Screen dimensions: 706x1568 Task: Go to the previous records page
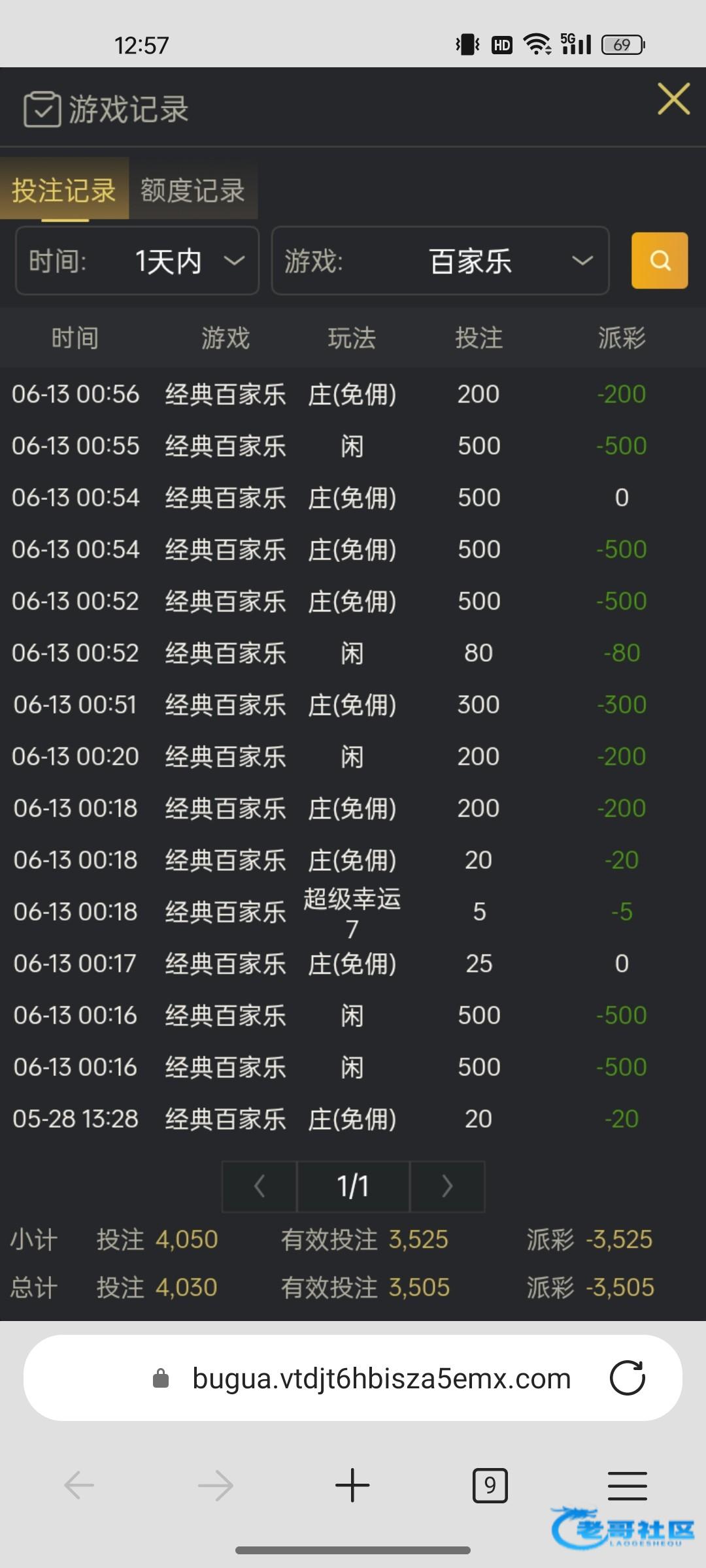tap(260, 1186)
